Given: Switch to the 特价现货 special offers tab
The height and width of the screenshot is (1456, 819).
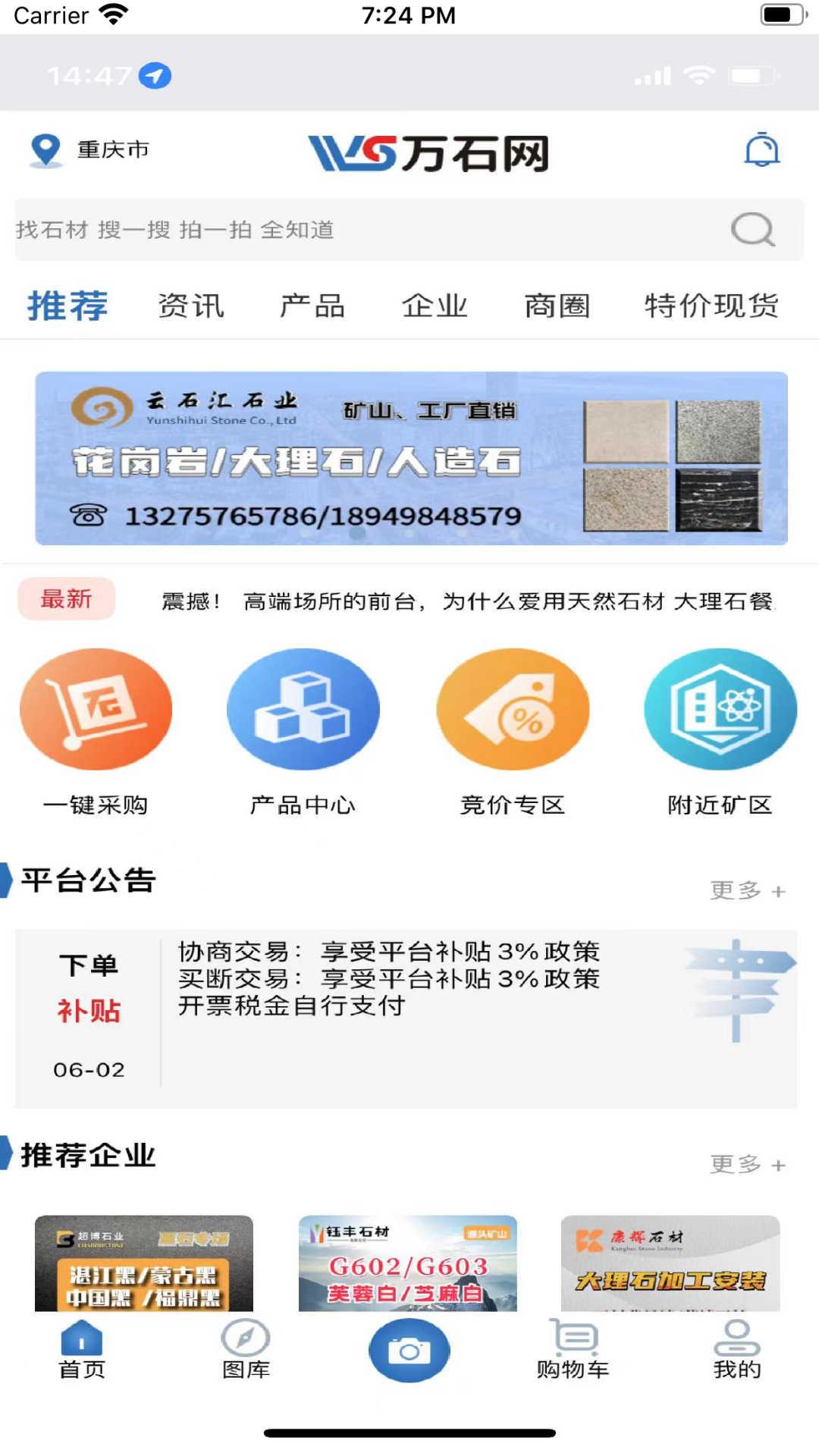Looking at the screenshot, I should 711,306.
